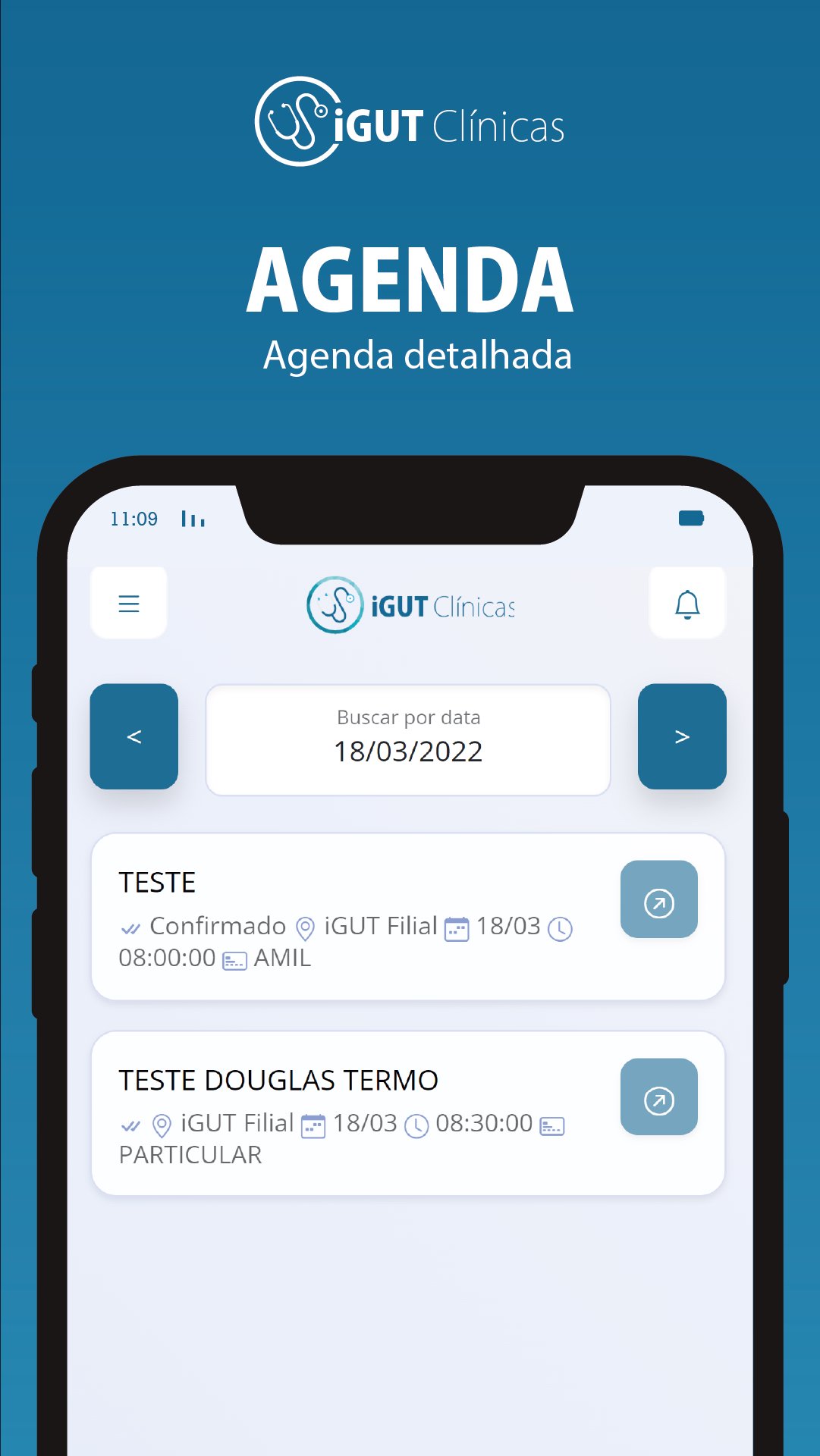Toggle the check mark on TESTE DOUGLAS TERMO
Viewport: 820px width, 1456px height.
[130, 1123]
